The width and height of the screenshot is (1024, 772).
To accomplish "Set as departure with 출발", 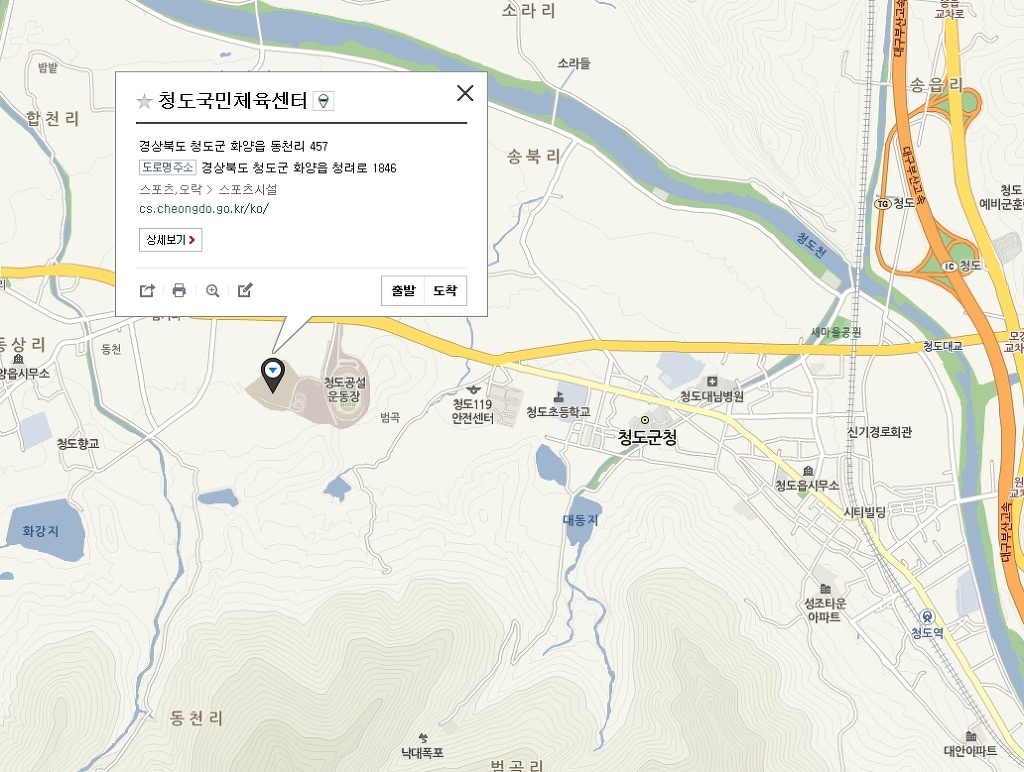I will tap(403, 291).
